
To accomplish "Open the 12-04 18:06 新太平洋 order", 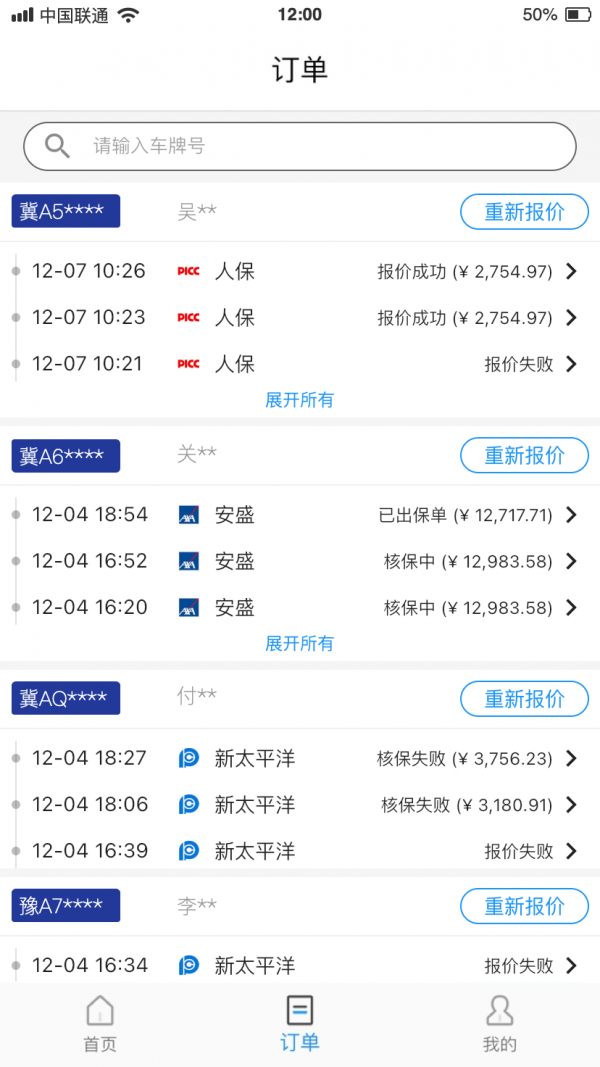I will [300, 804].
